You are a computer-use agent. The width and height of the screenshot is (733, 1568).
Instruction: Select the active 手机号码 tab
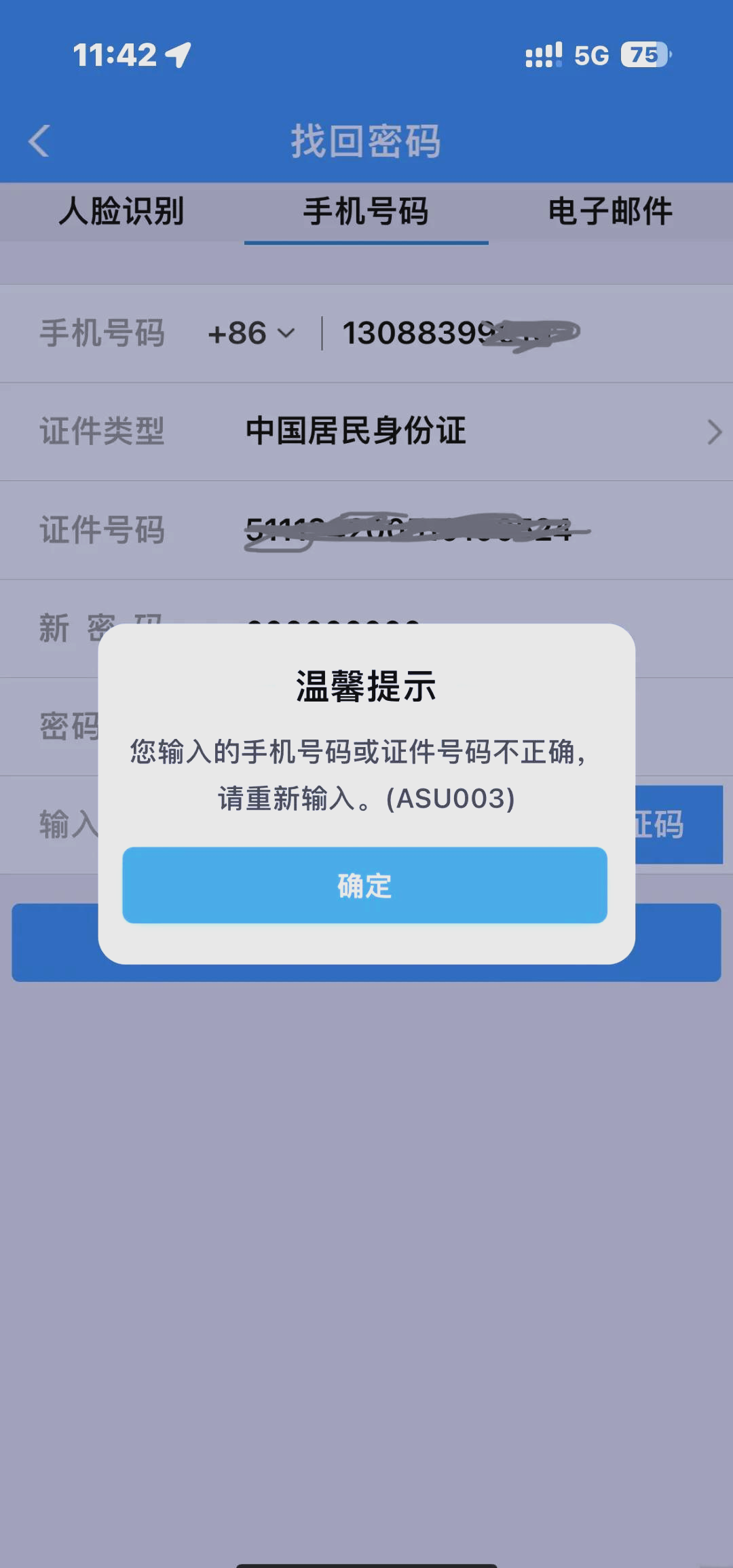pyautogui.click(x=365, y=212)
